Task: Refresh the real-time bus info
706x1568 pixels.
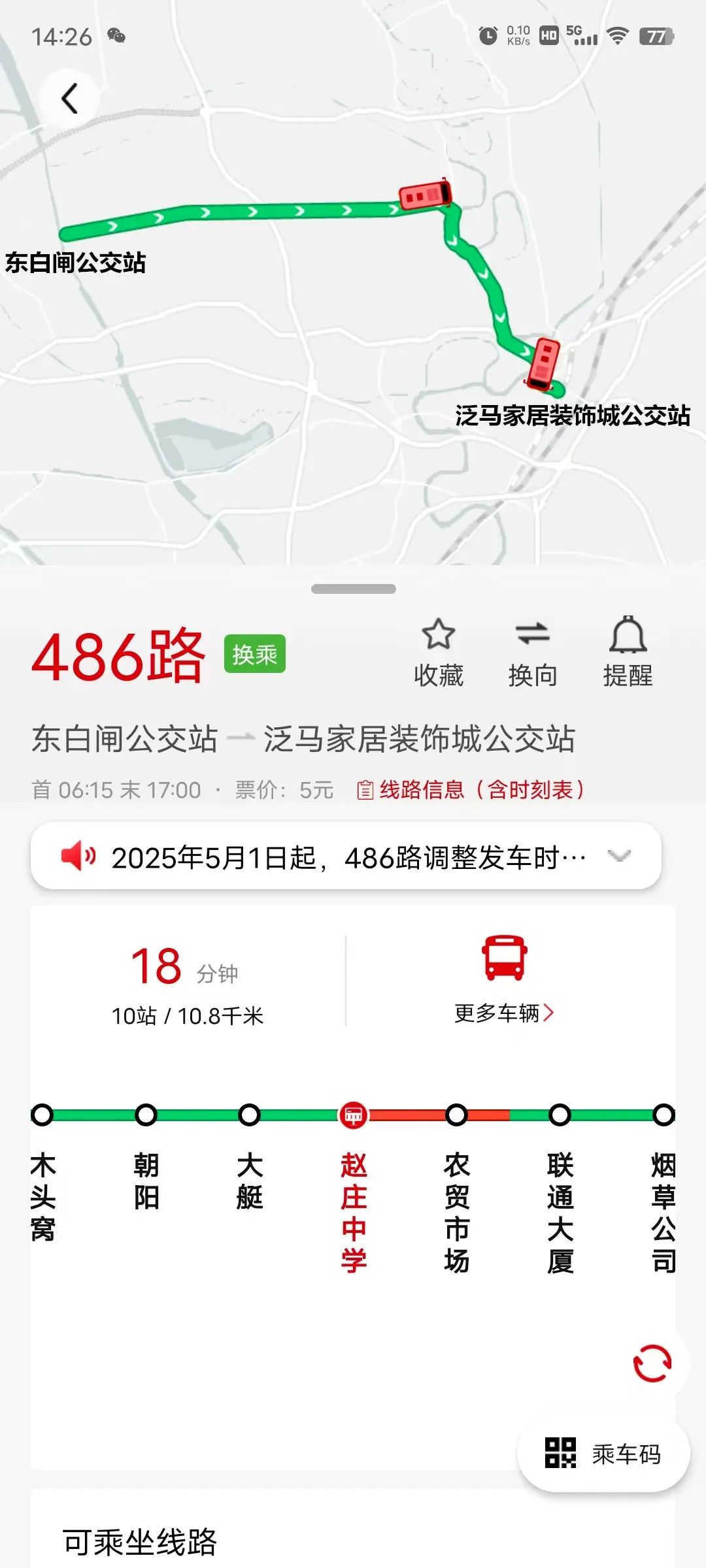Action: click(652, 1363)
